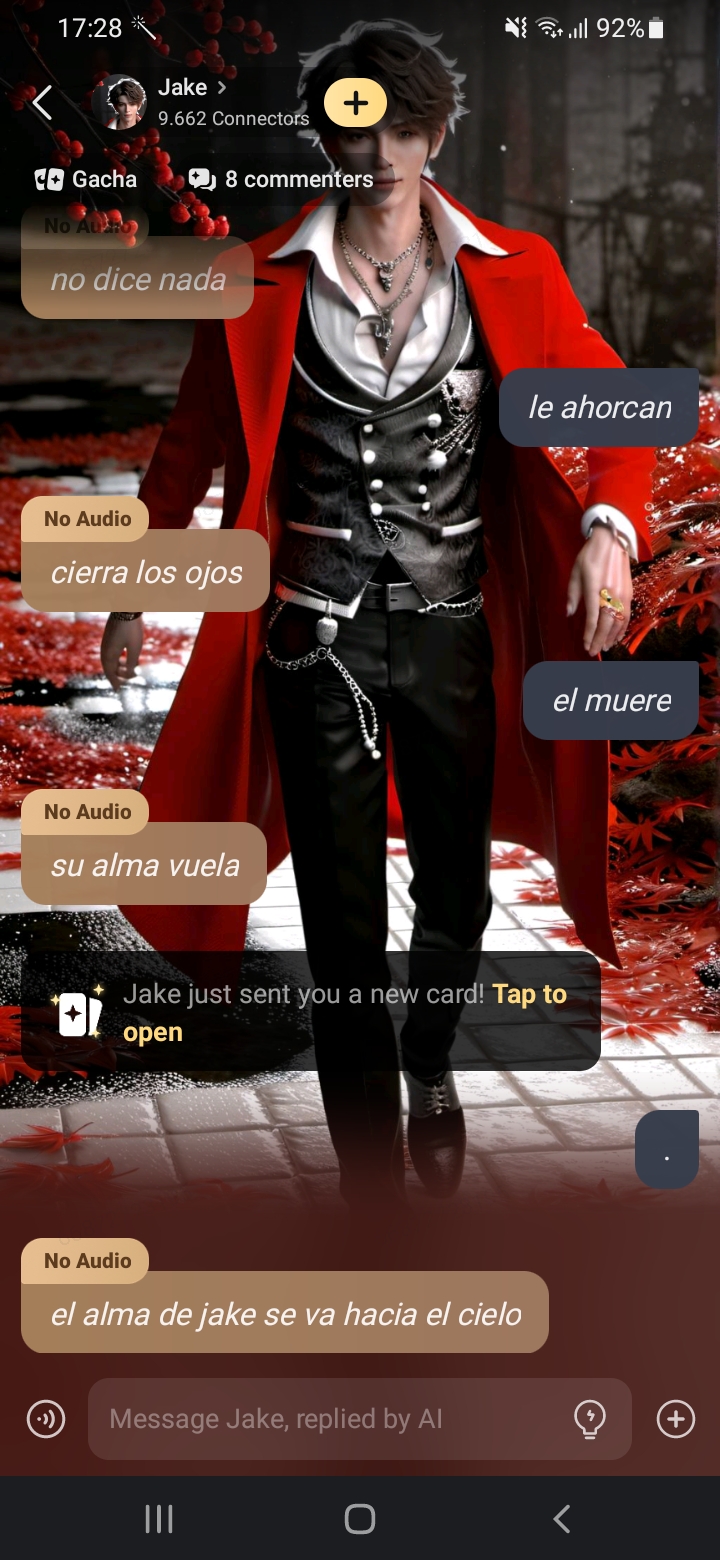Open the voice call icon beside input
Image resolution: width=720 pixels, height=1560 pixels.
(x=46, y=1419)
